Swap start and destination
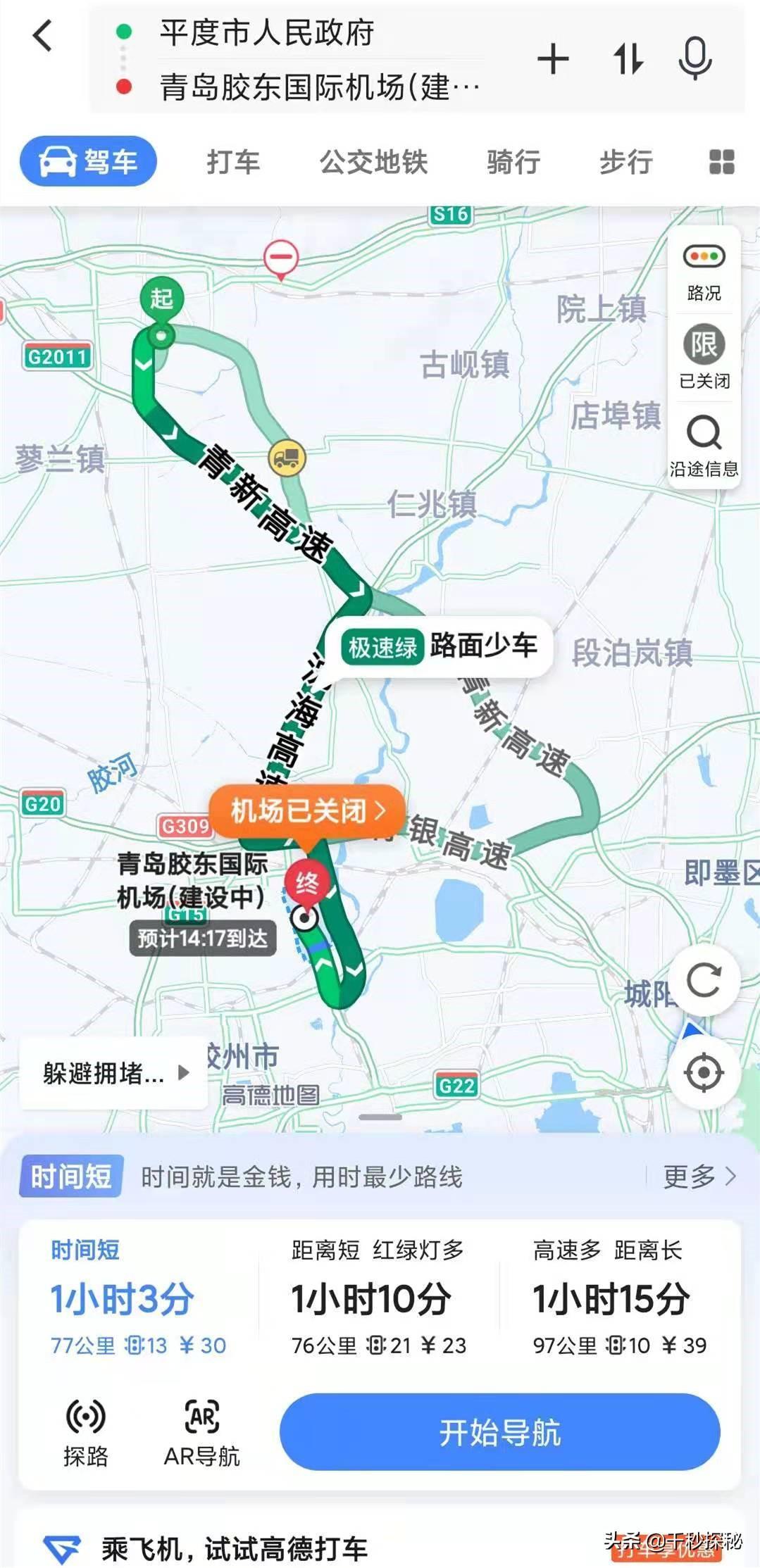This screenshot has height=1568, width=760. pos(628,59)
